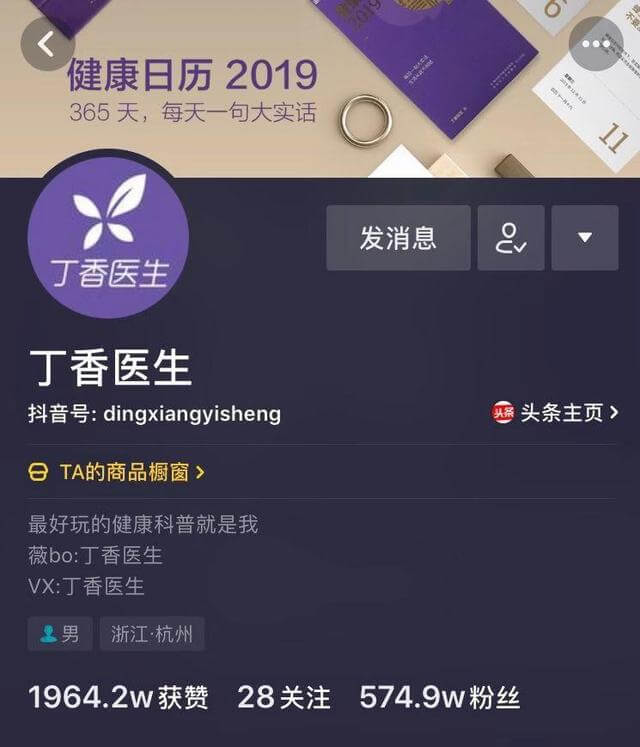Open 头条主页 link
640x747 pixels.
[x=556, y=413]
